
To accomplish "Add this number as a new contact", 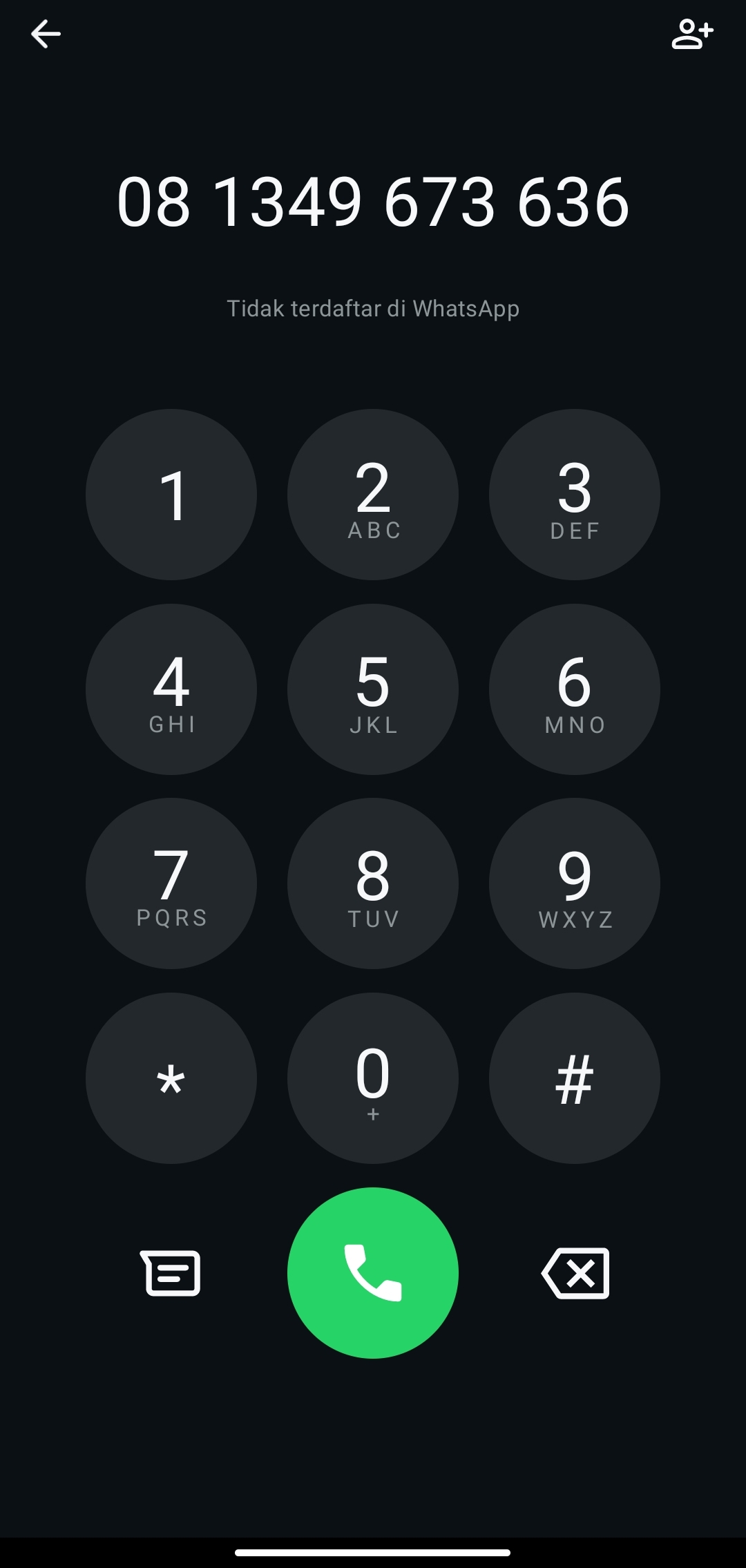I will 691,34.
